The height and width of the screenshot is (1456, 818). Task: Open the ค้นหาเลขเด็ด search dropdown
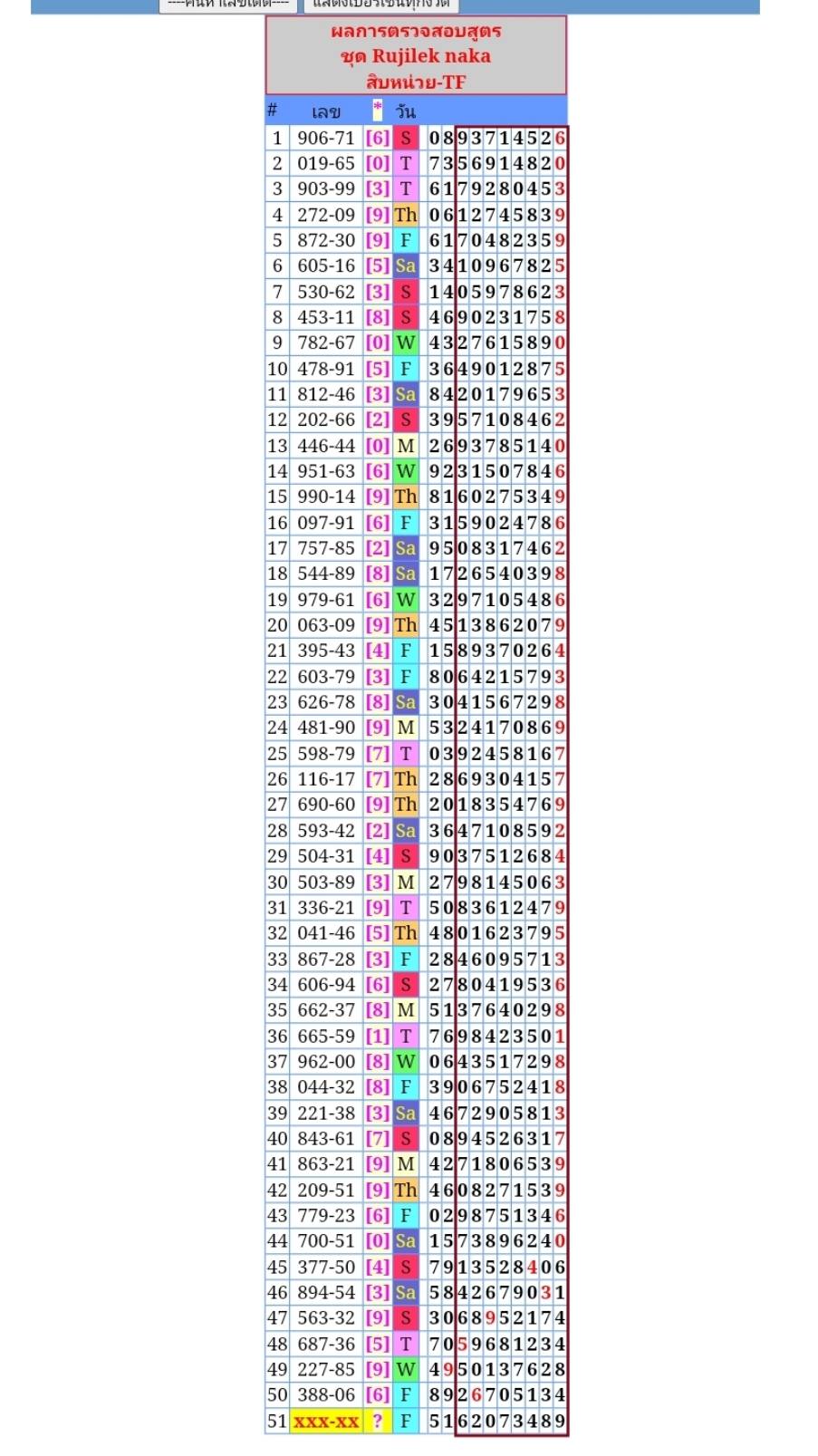pos(228,5)
